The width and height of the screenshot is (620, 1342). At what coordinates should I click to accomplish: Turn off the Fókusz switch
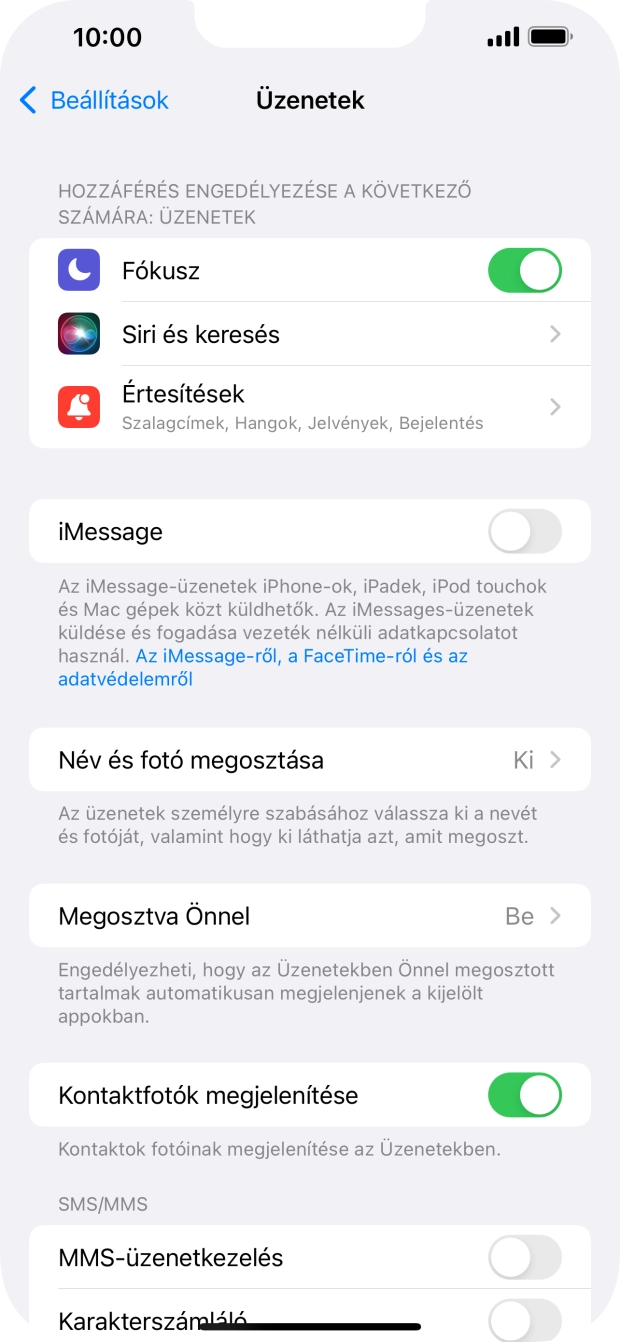524,270
